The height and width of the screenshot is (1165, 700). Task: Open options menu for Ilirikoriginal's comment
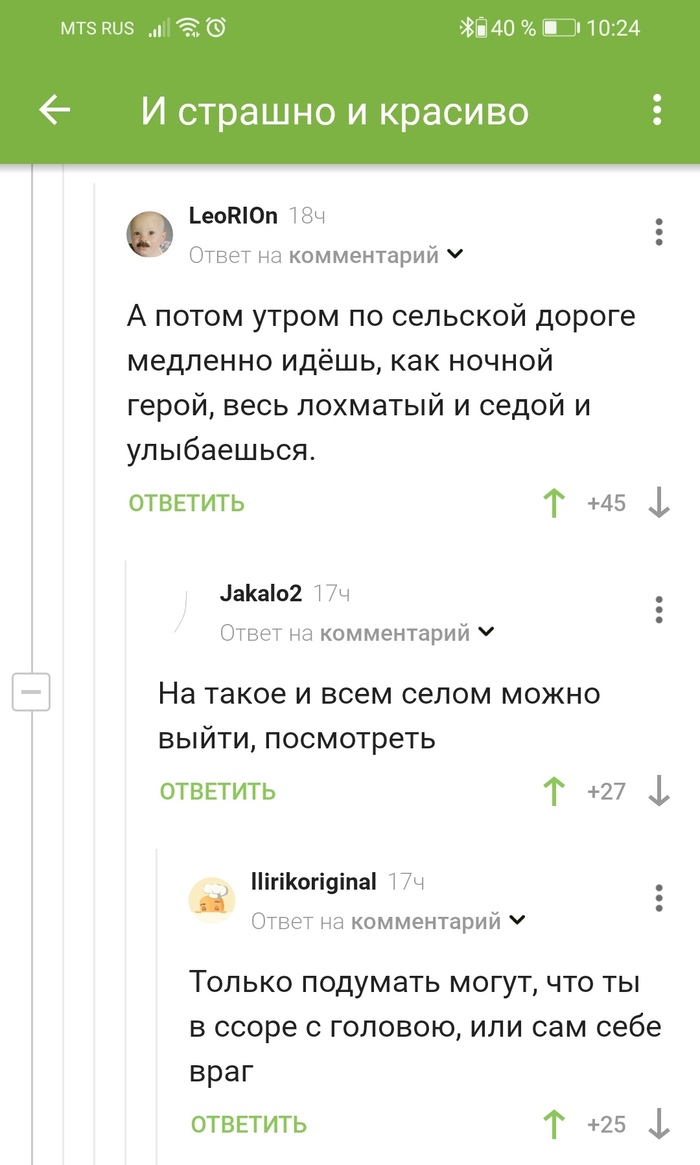click(x=659, y=898)
